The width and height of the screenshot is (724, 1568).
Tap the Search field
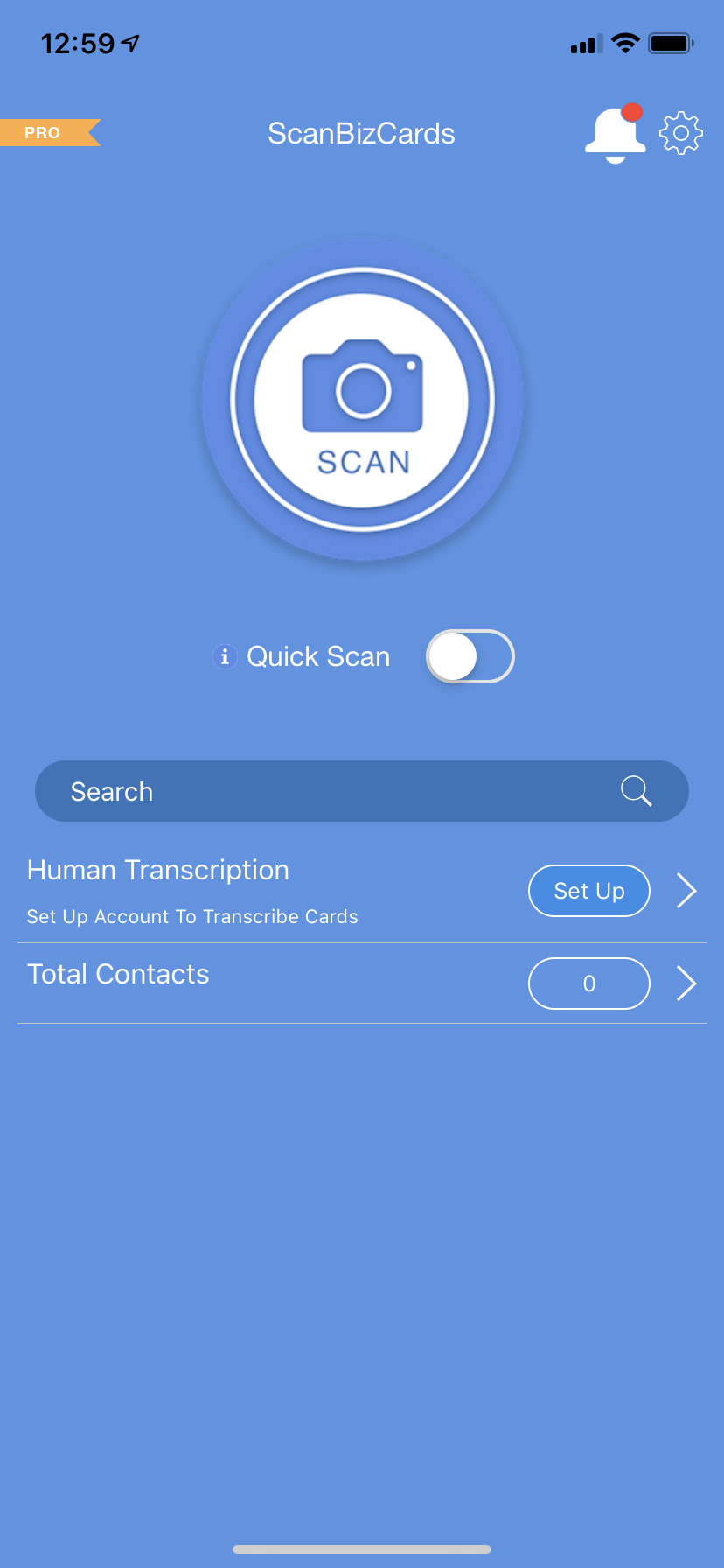point(332,791)
